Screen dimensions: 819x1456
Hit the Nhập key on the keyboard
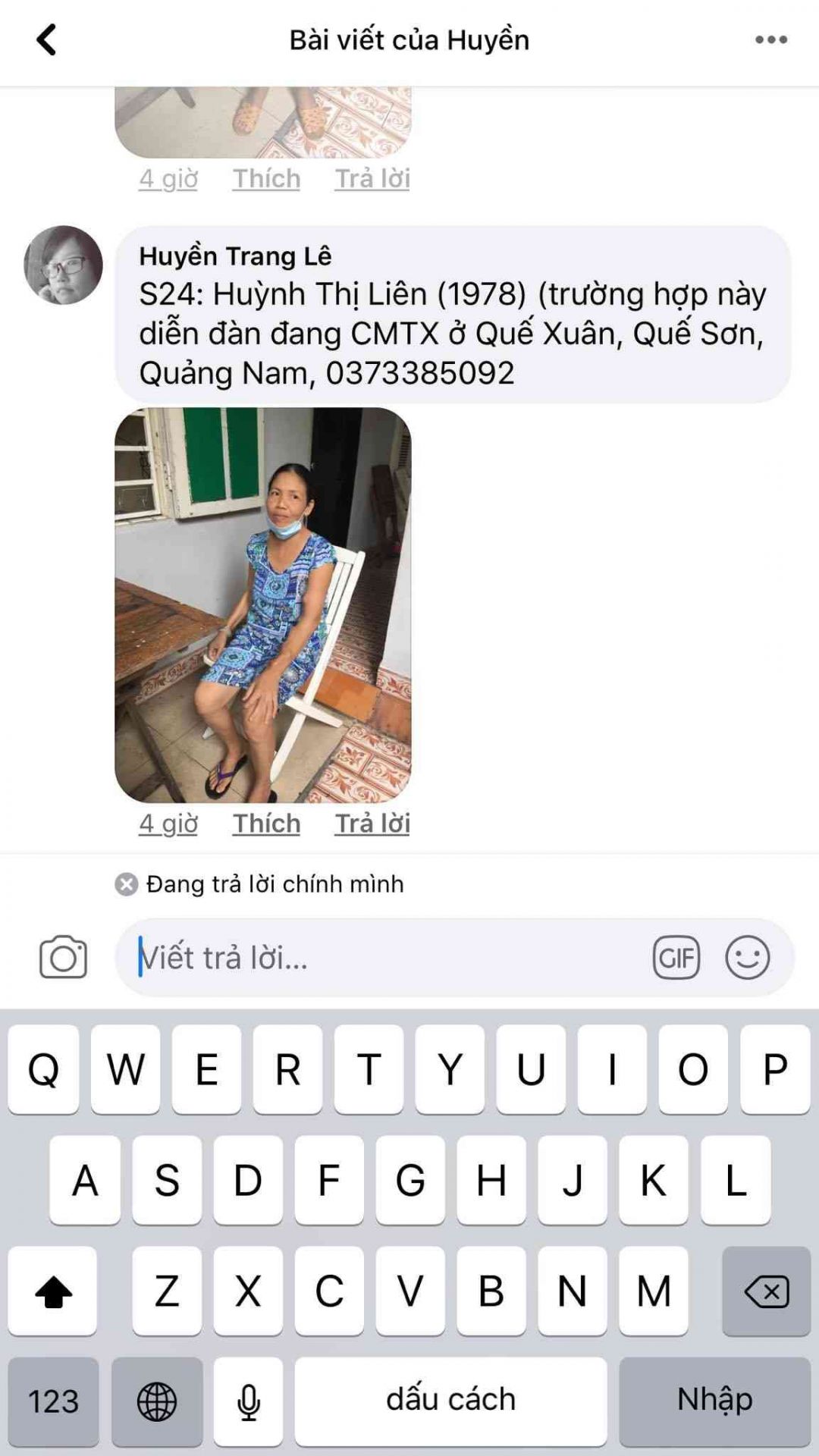[714, 1401]
